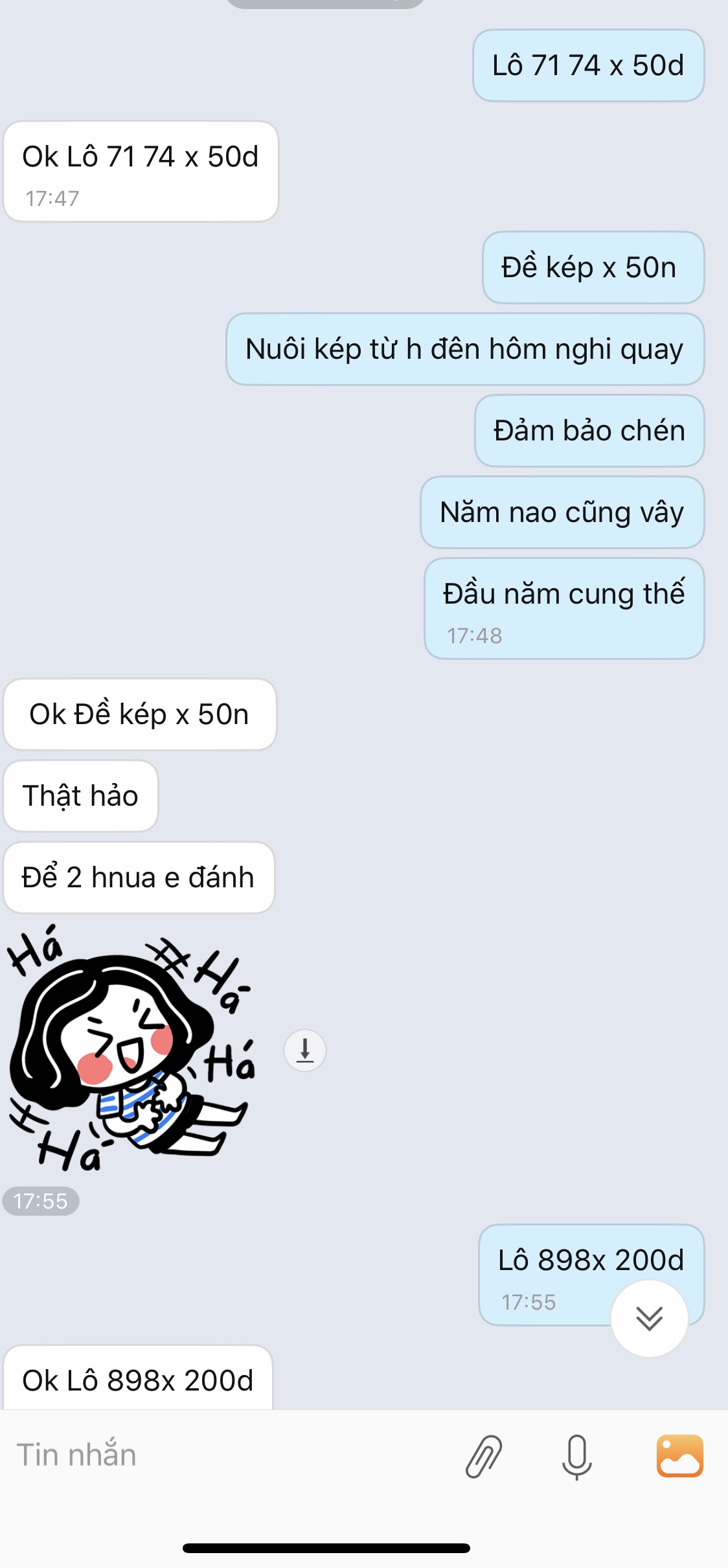
Task: Download the laughing sticker with arrow icon
Action: click(x=304, y=1051)
